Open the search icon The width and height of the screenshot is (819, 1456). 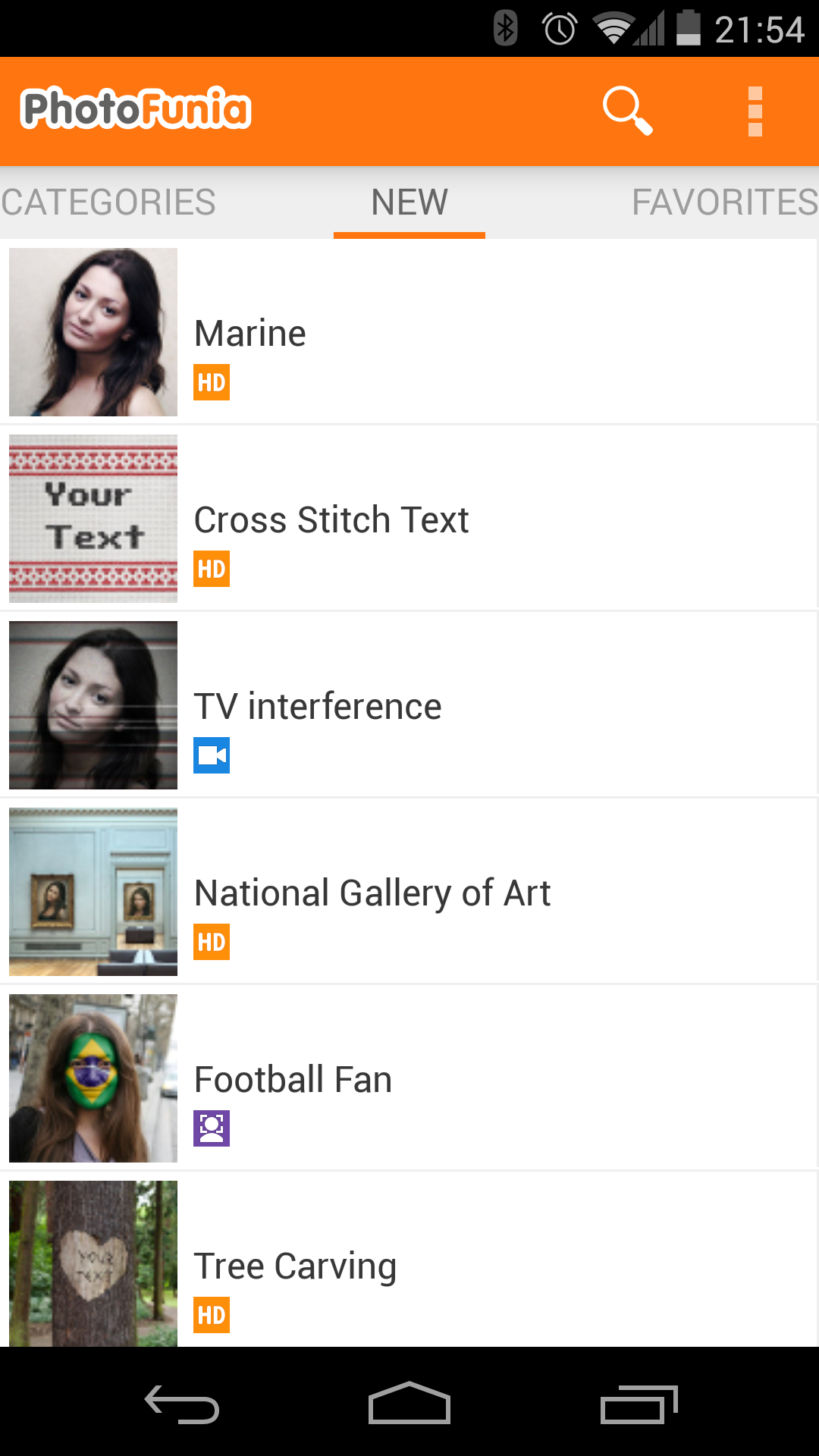click(627, 111)
